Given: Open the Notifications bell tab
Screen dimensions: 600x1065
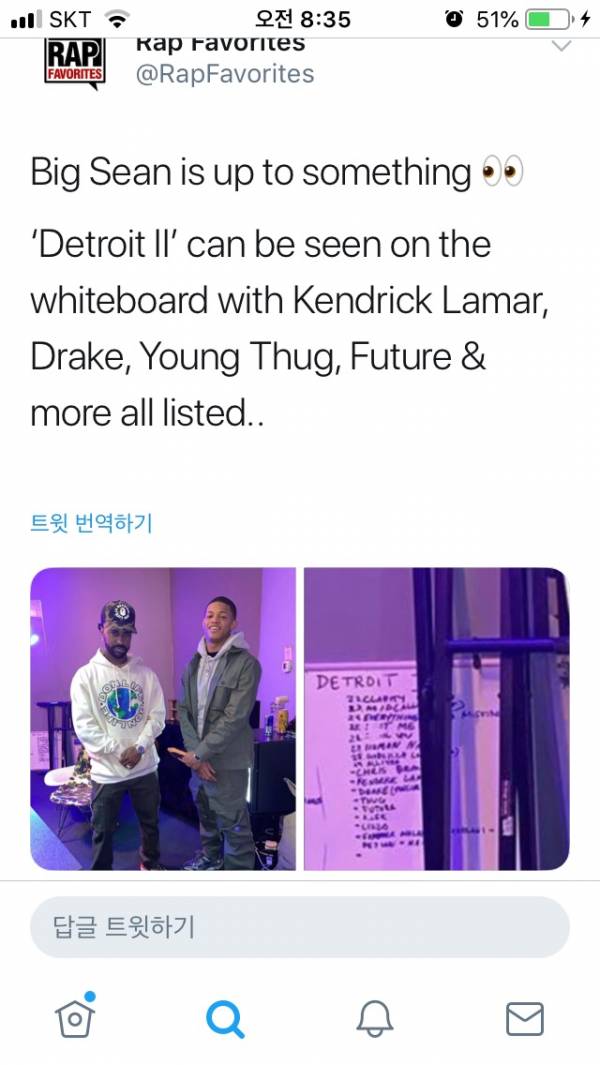Looking at the screenshot, I should 375,1019.
